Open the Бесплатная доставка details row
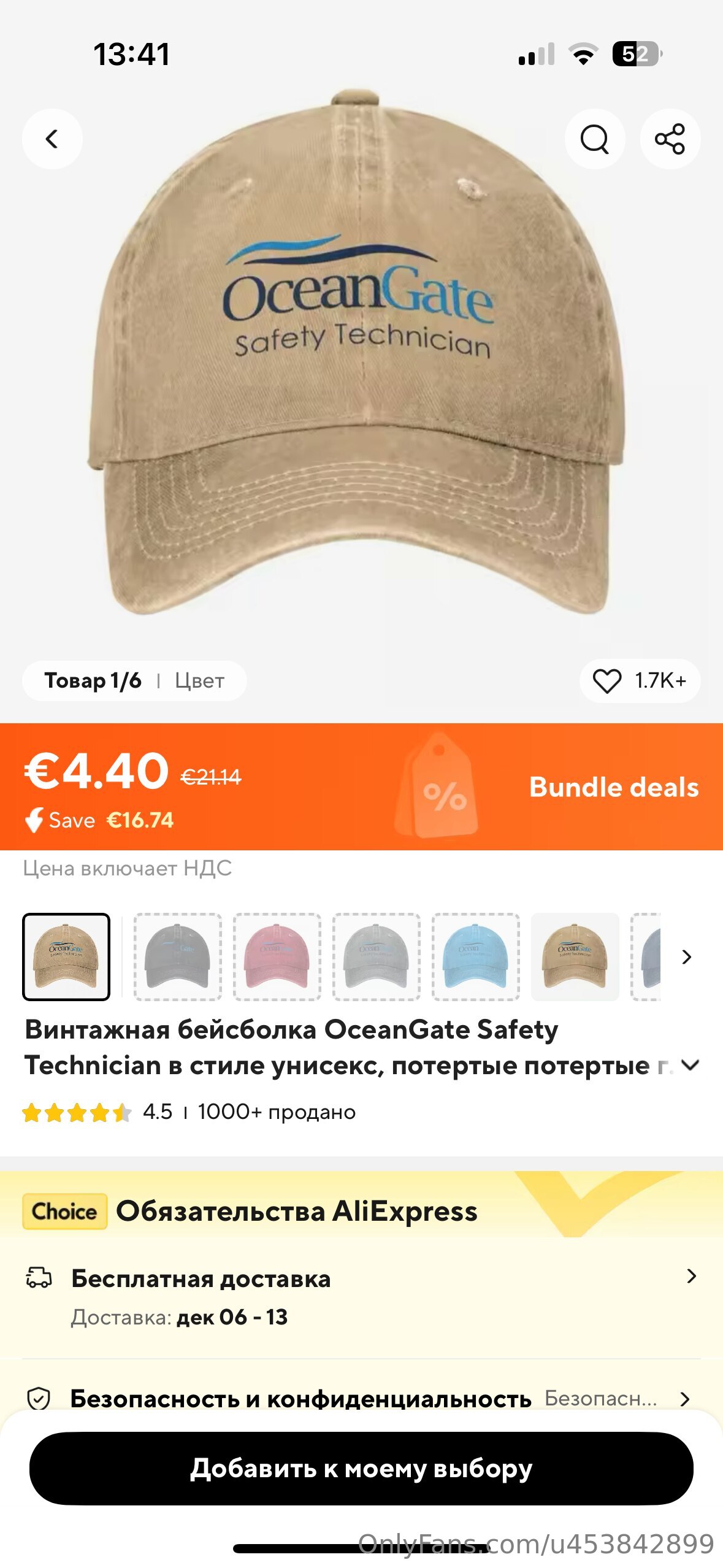Image resolution: width=723 pixels, height=1568 pixels. [362, 1297]
